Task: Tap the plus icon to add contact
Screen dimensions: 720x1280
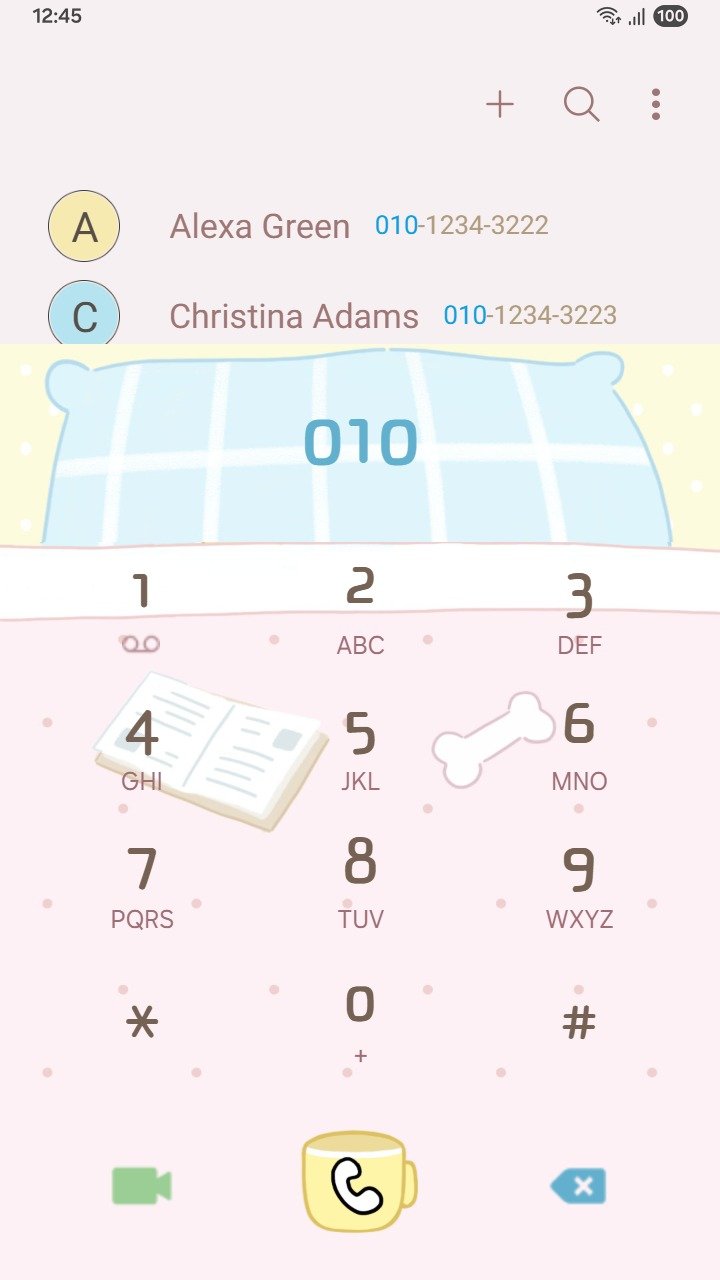Action: click(499, 104)
